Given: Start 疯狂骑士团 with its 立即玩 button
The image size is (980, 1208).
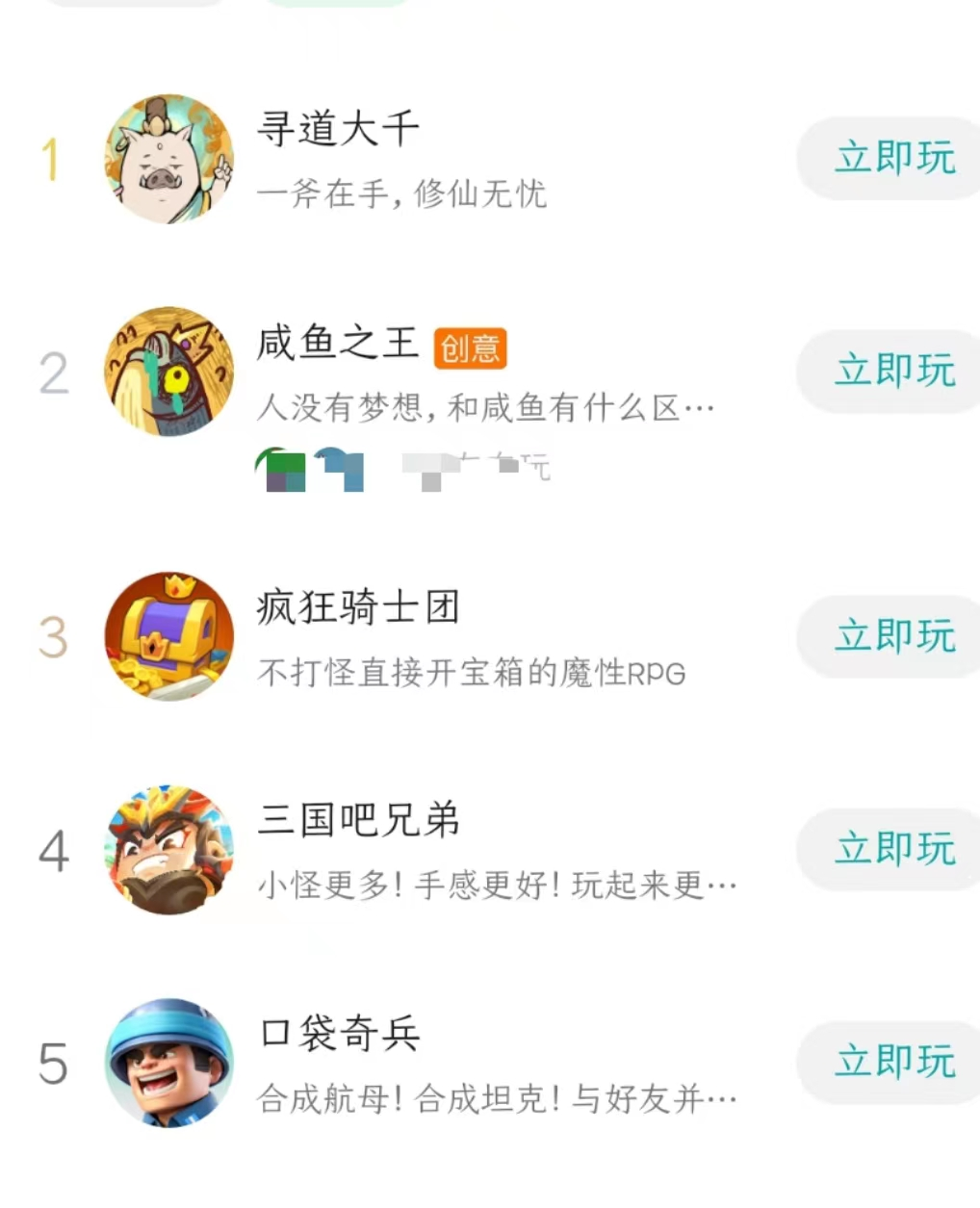Looking at the screenshot, I should [x=893, y=637].
